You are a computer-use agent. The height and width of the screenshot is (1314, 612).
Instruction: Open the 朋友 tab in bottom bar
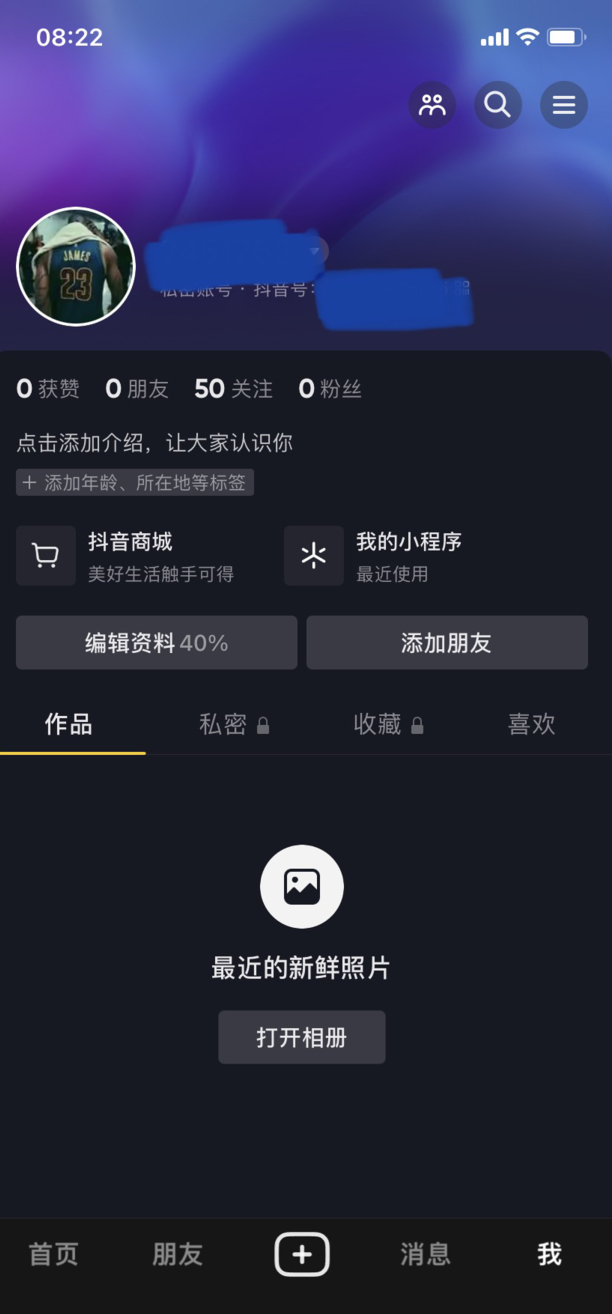pos(178,1254)
